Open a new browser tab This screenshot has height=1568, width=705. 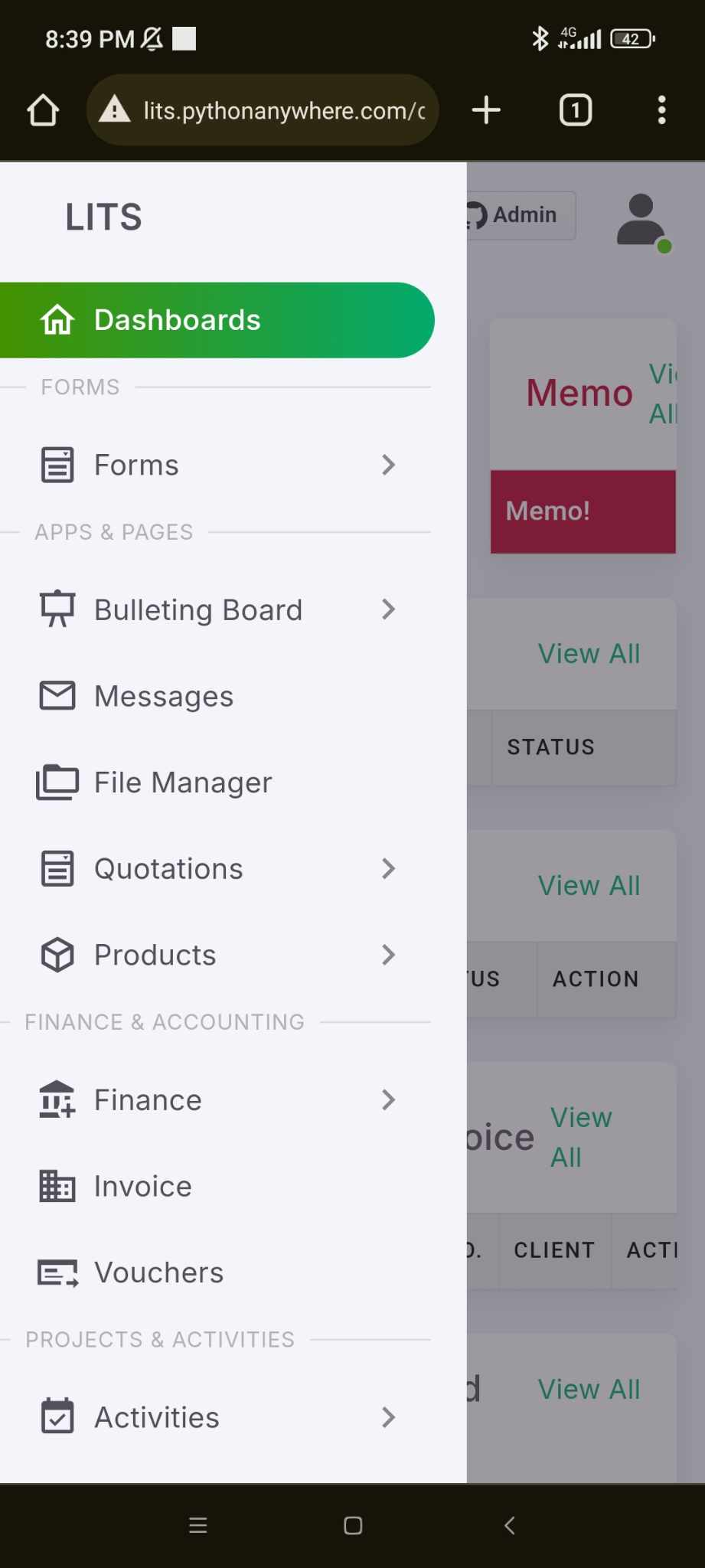tap(486, 110)
